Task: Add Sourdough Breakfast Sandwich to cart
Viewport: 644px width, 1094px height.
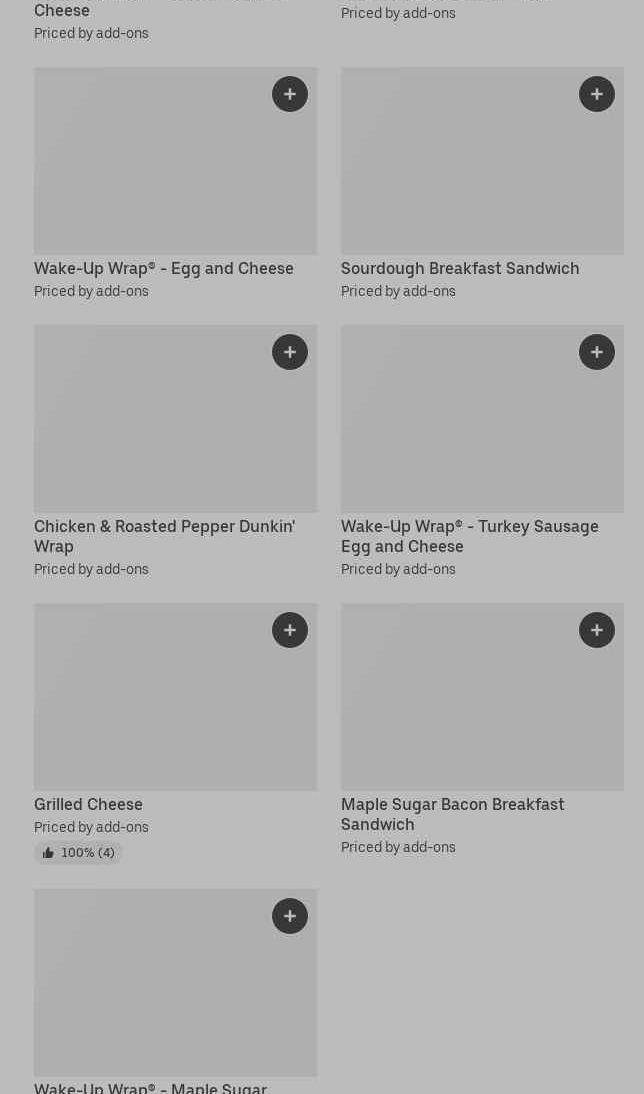Action: click(x=597, y=94)
